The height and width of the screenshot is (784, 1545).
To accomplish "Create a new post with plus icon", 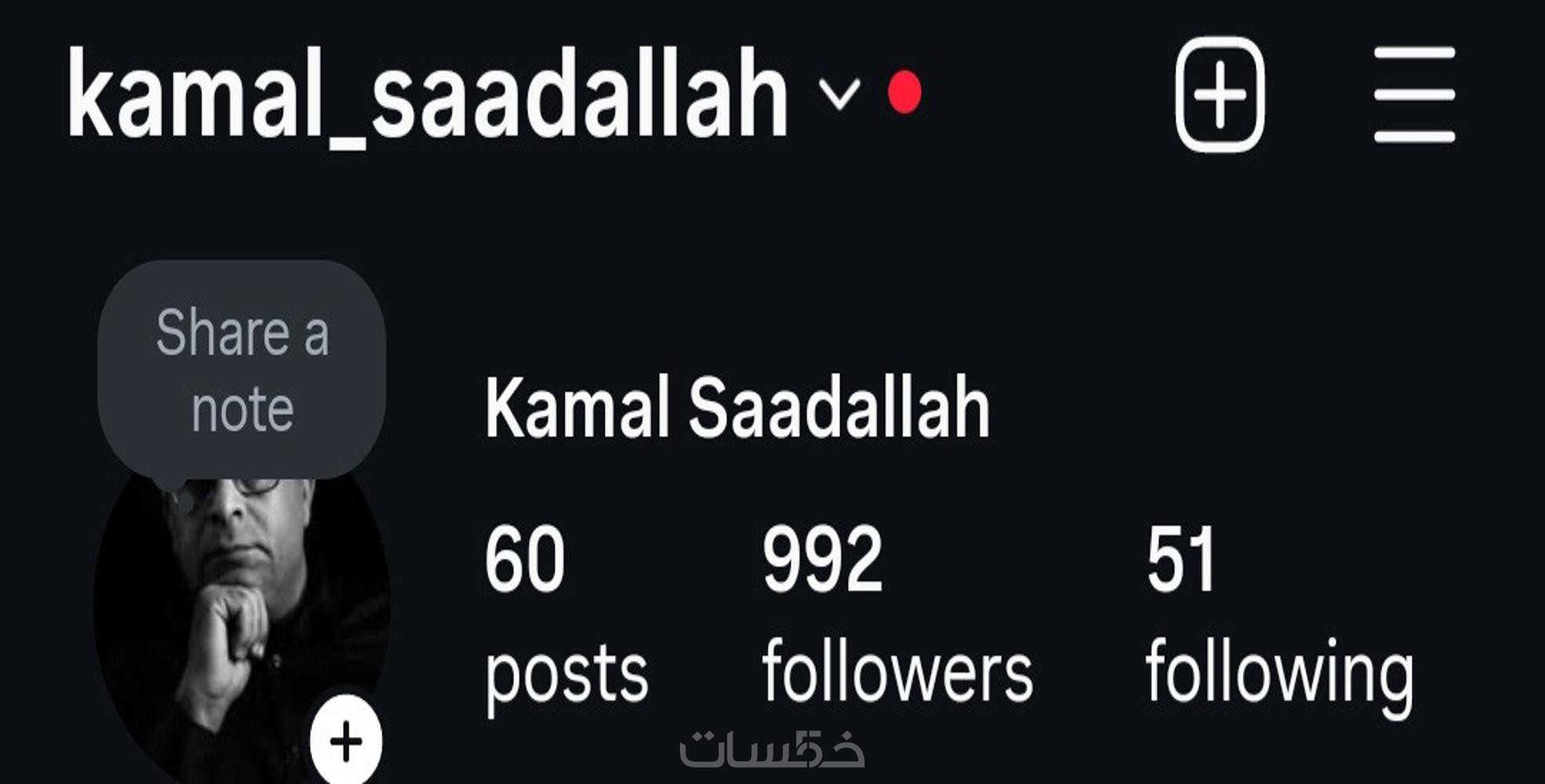I will [1220, 94].
